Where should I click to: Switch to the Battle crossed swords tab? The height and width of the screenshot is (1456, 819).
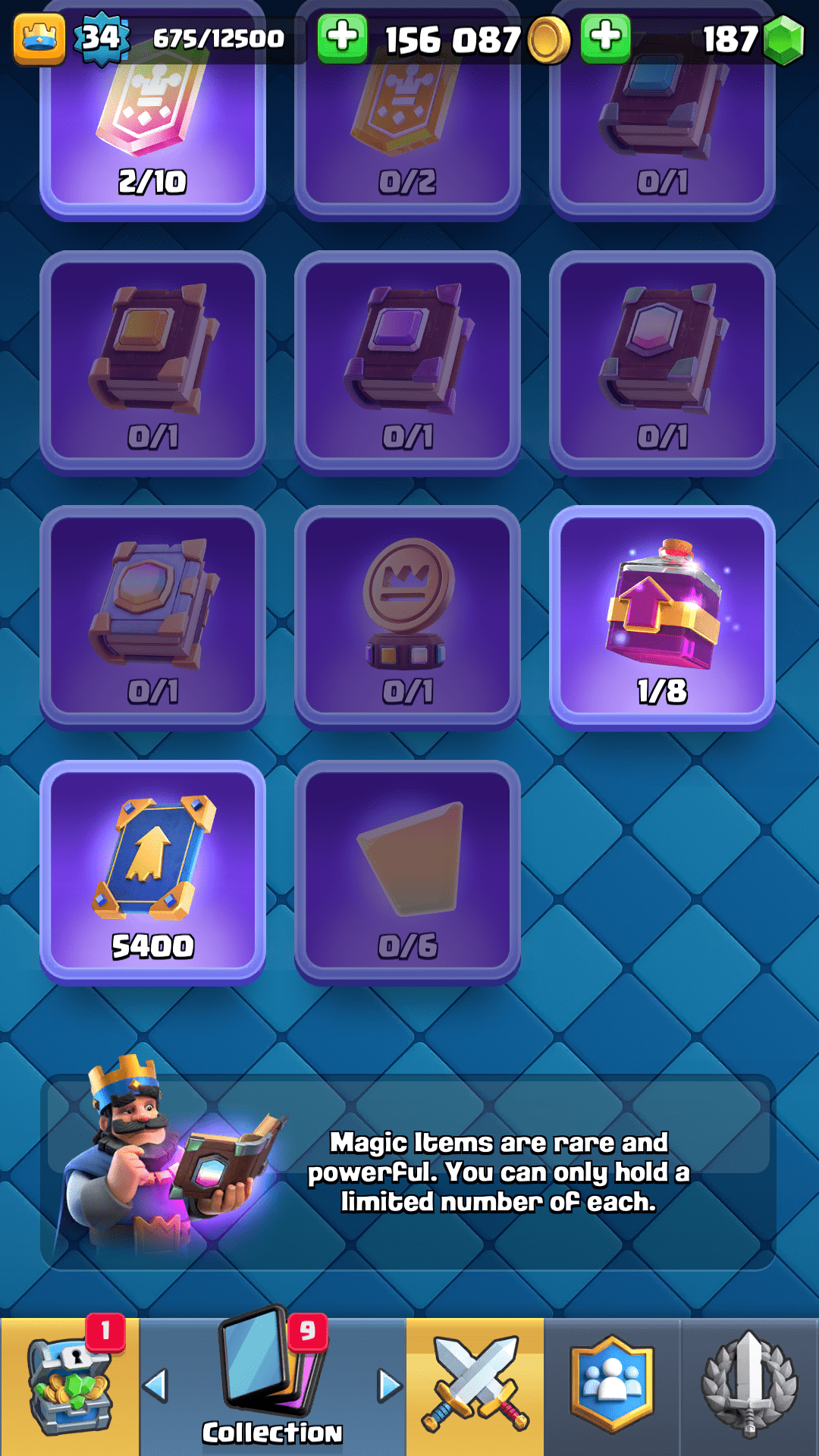tap(475, 1386)
